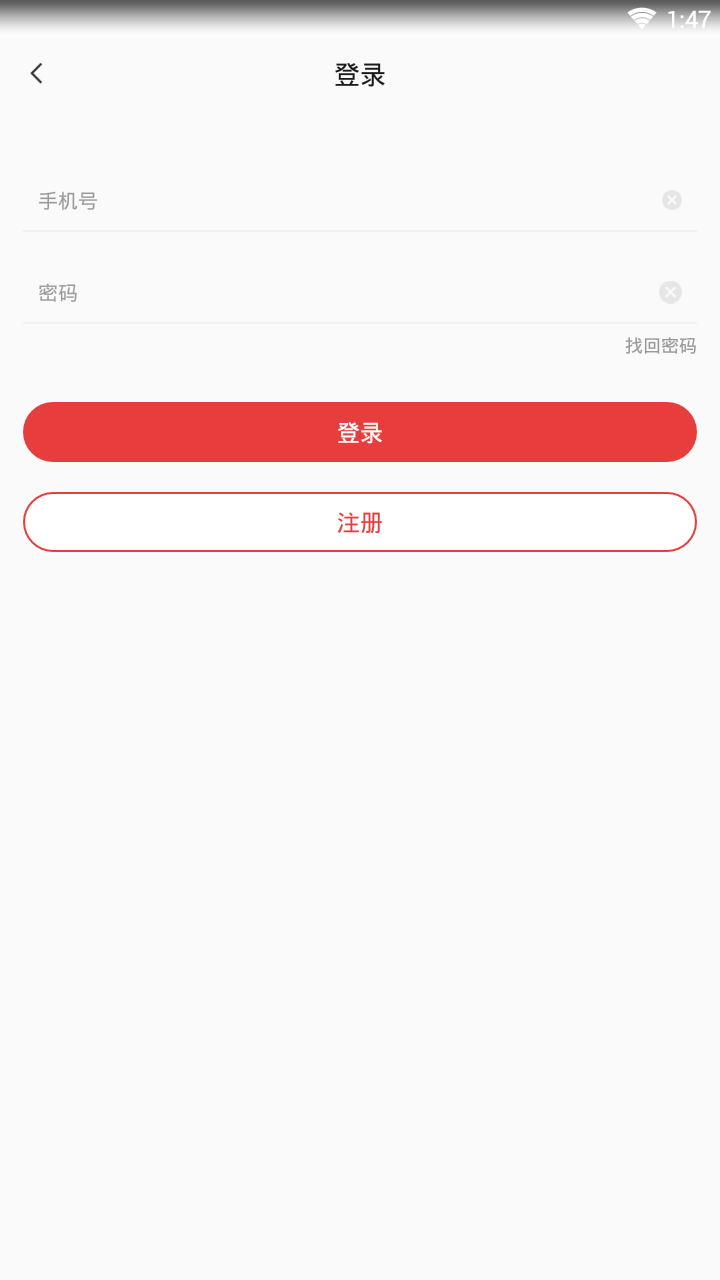This screenshot has height=1280, width=720.
Task: Select the solid red sign-in bar
Action: click(x=360, y=431)
